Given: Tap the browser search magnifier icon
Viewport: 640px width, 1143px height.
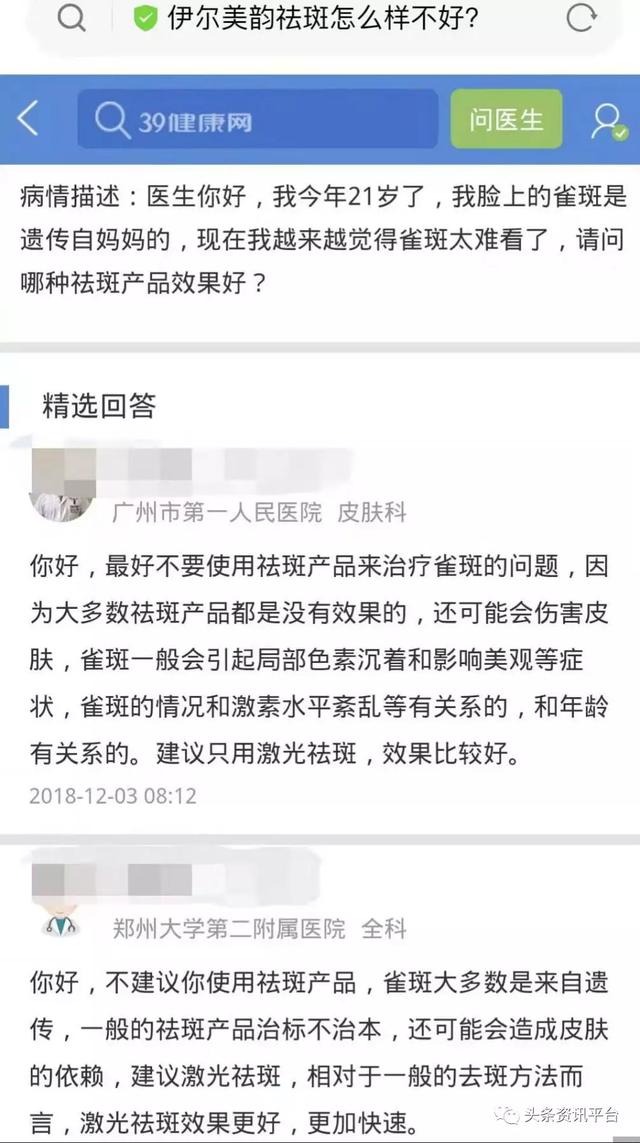Looking at the screenshot, I should (71, 18).
